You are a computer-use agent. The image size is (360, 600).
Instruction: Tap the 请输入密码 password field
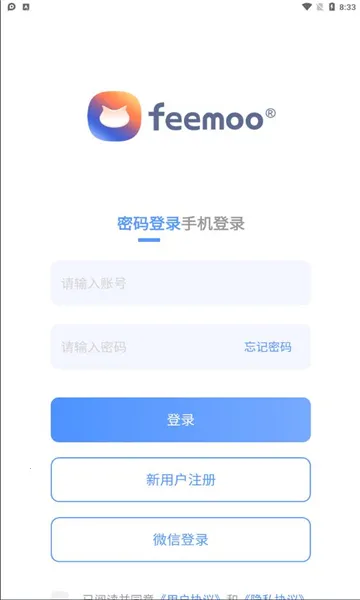click(145, 347)
